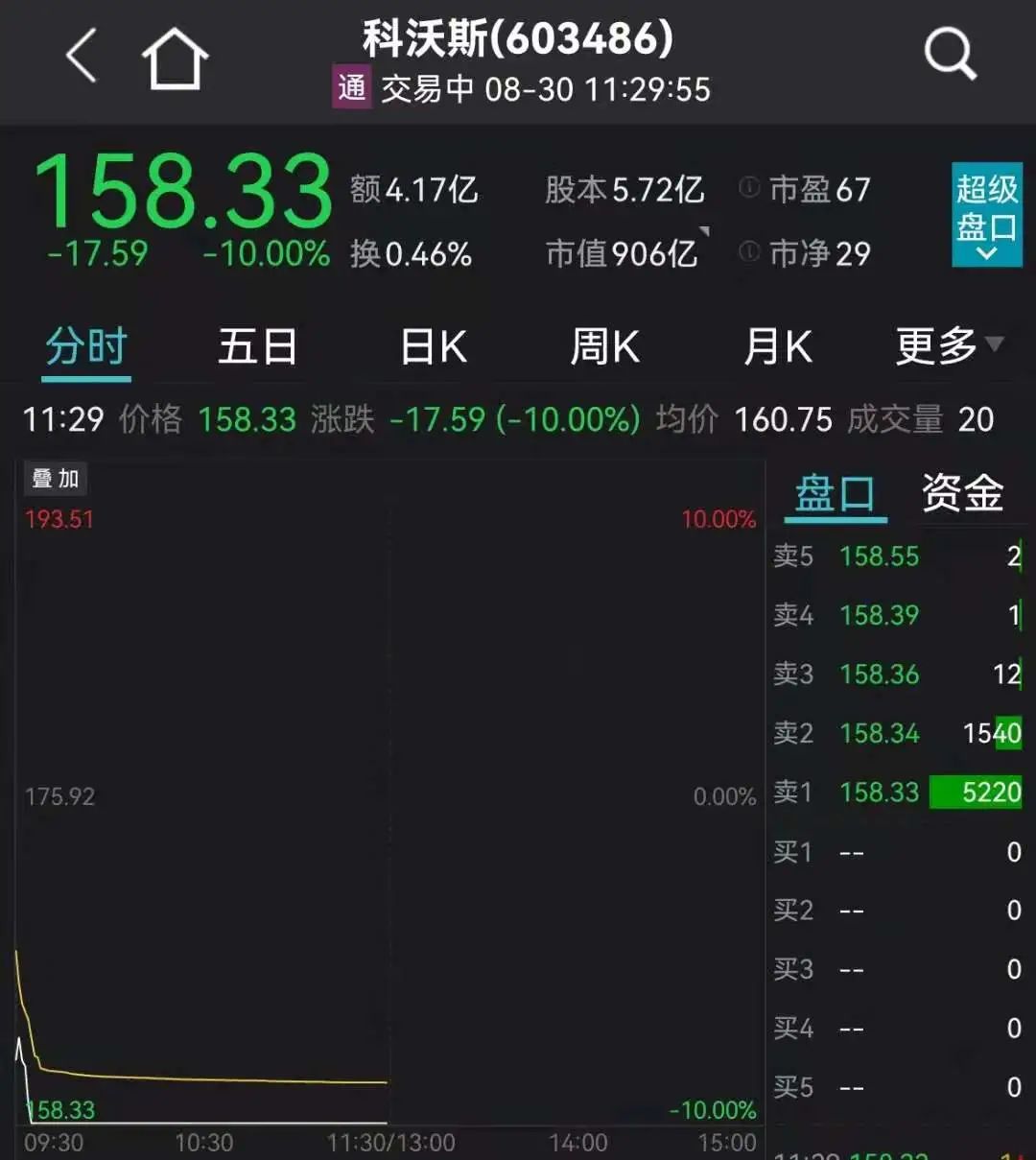
Task: Tap the 市盈 info icon
Action: click(x=749, y=187)
